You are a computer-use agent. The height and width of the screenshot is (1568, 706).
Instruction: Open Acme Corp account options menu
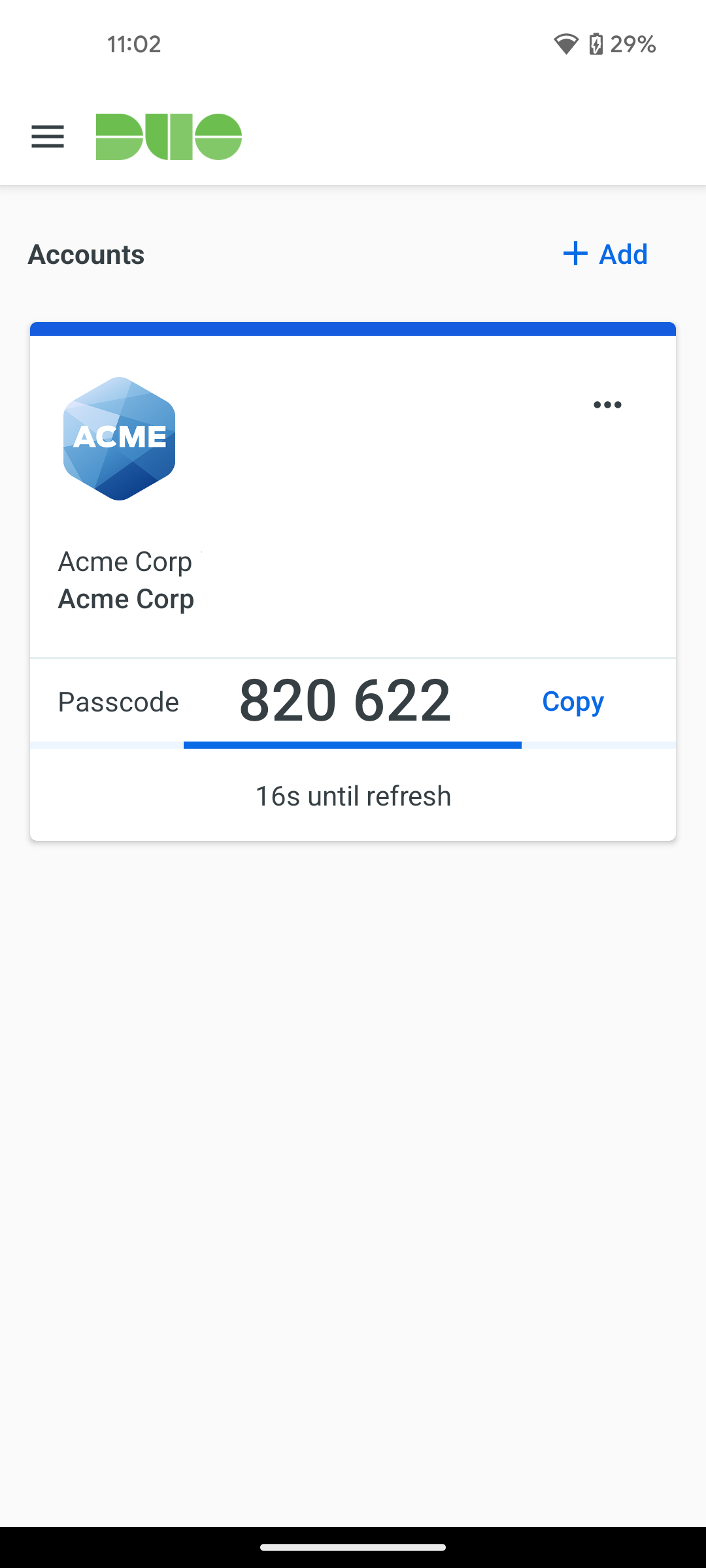(607, 405)
